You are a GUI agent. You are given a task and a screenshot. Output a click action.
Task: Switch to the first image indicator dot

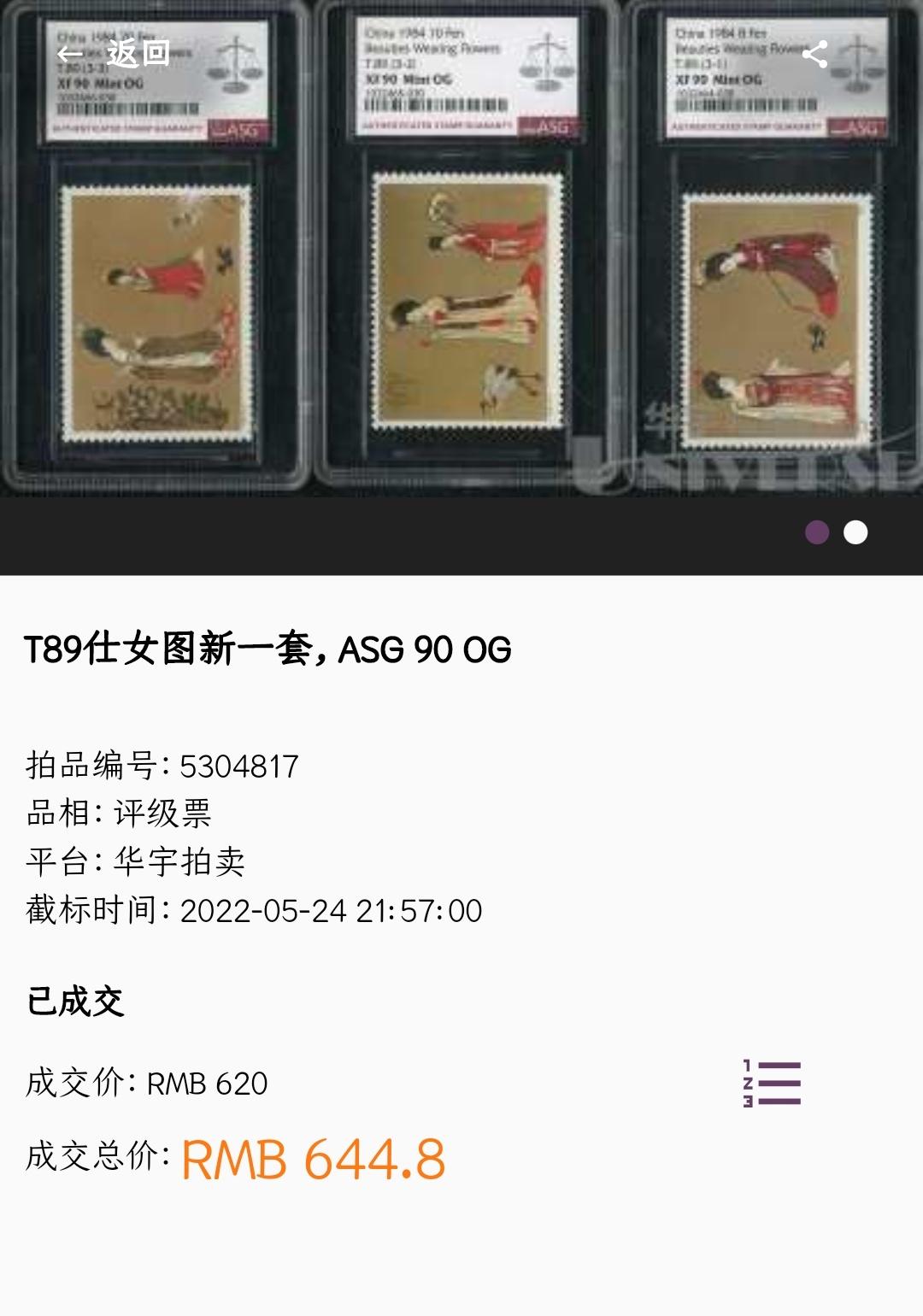tap(817, 532)
